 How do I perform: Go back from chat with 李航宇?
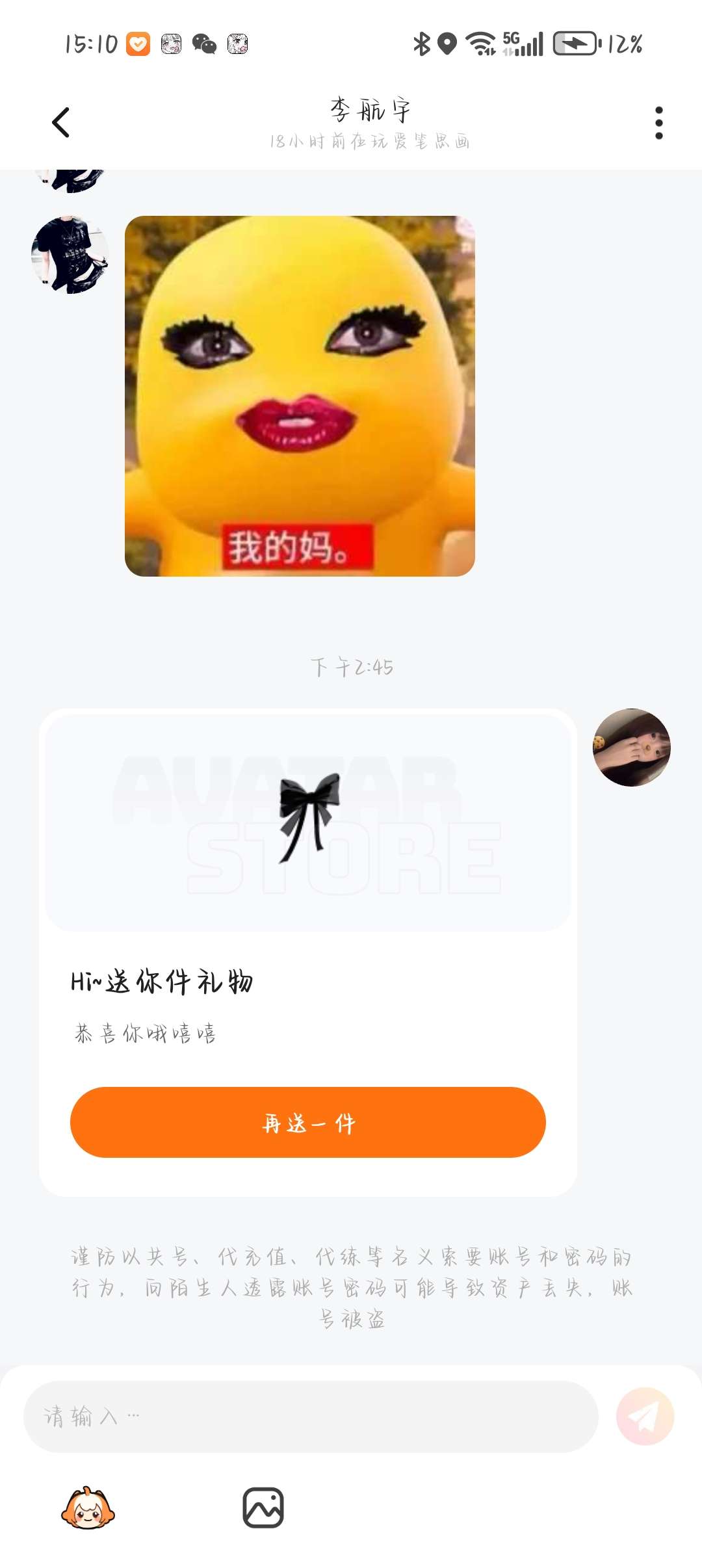(x=60, y=122)
